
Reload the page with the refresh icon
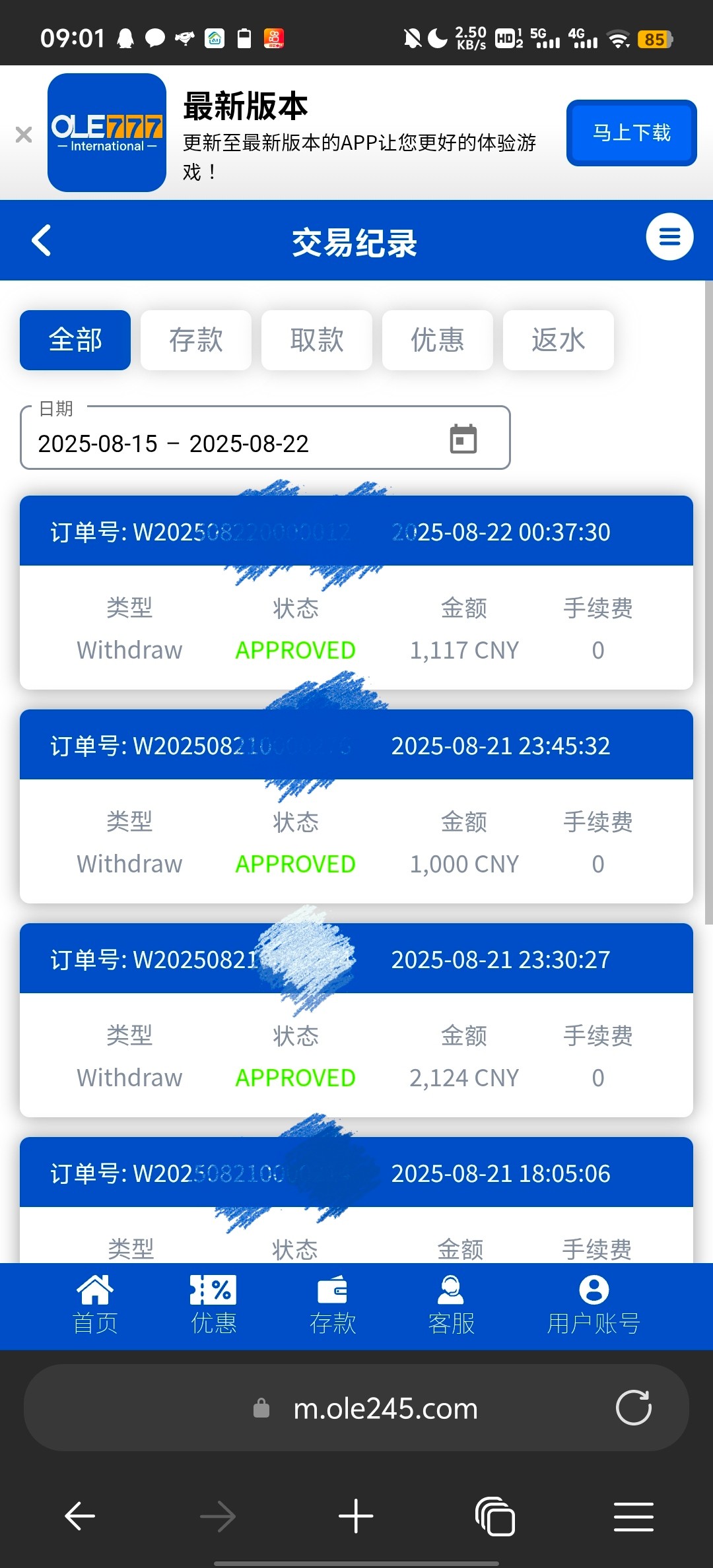633,1408
